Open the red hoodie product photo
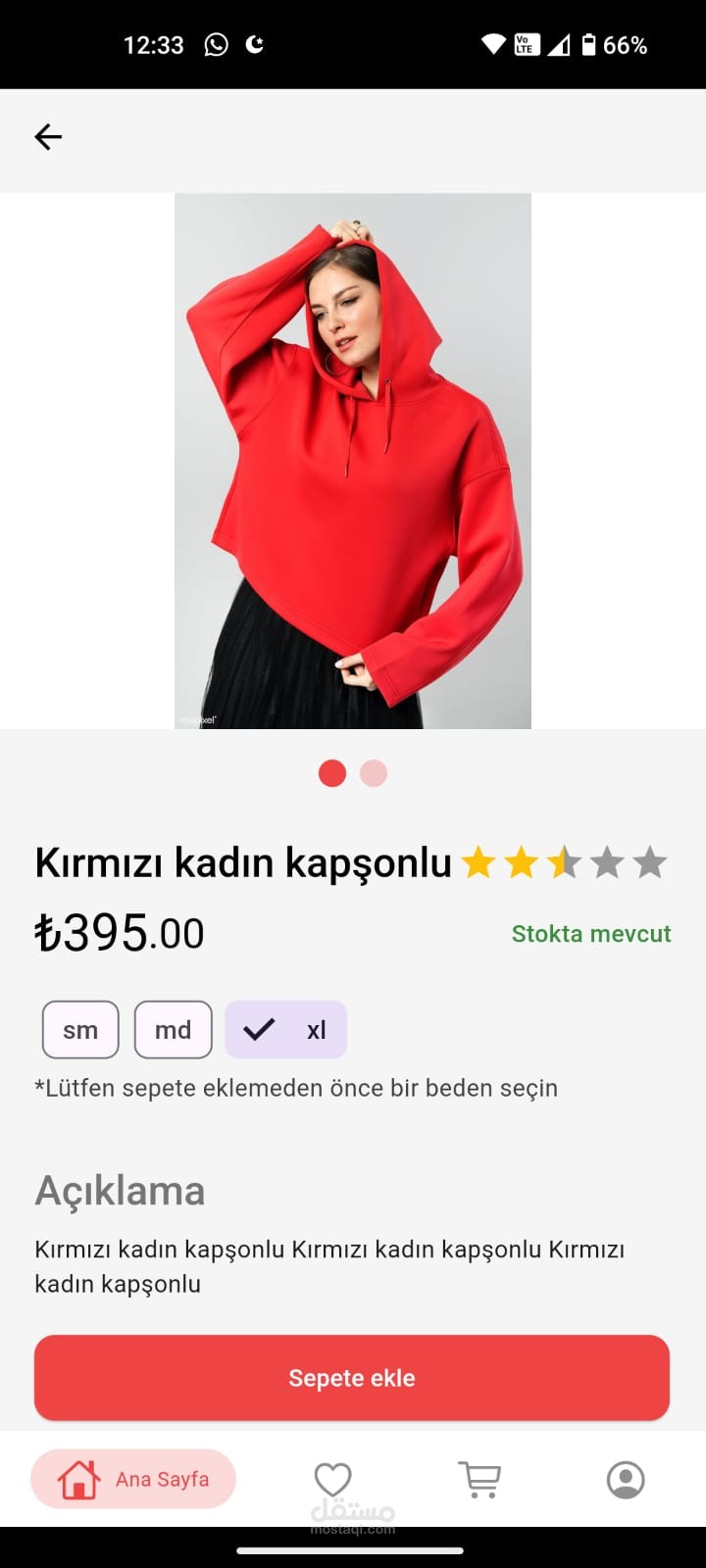Viewport: 706px width, 1568px height. click(x=353, y=461)
